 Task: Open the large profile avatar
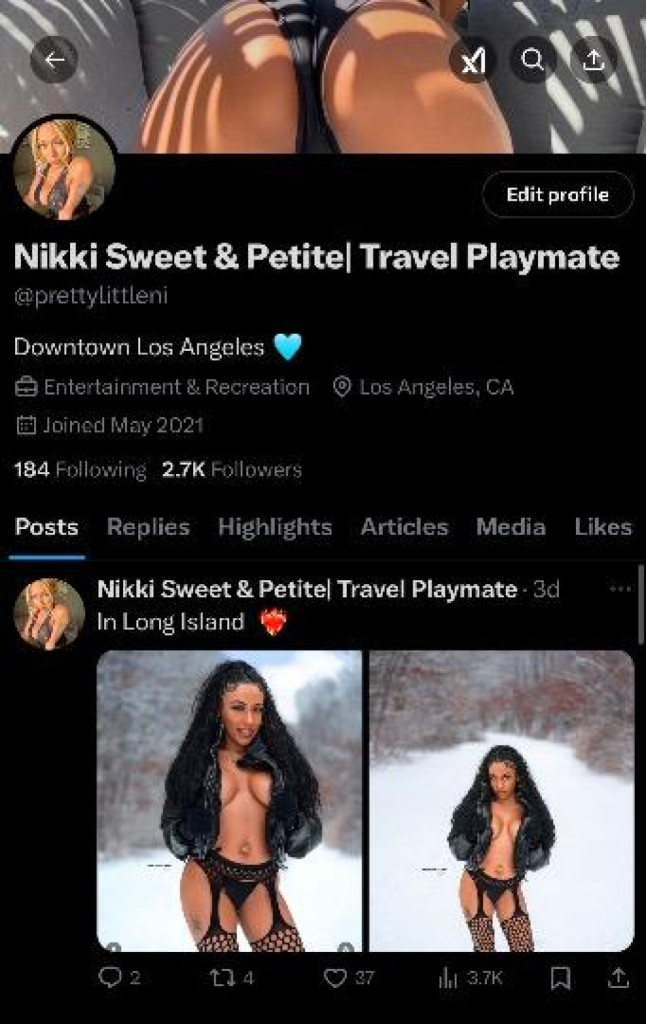[64, 169]
